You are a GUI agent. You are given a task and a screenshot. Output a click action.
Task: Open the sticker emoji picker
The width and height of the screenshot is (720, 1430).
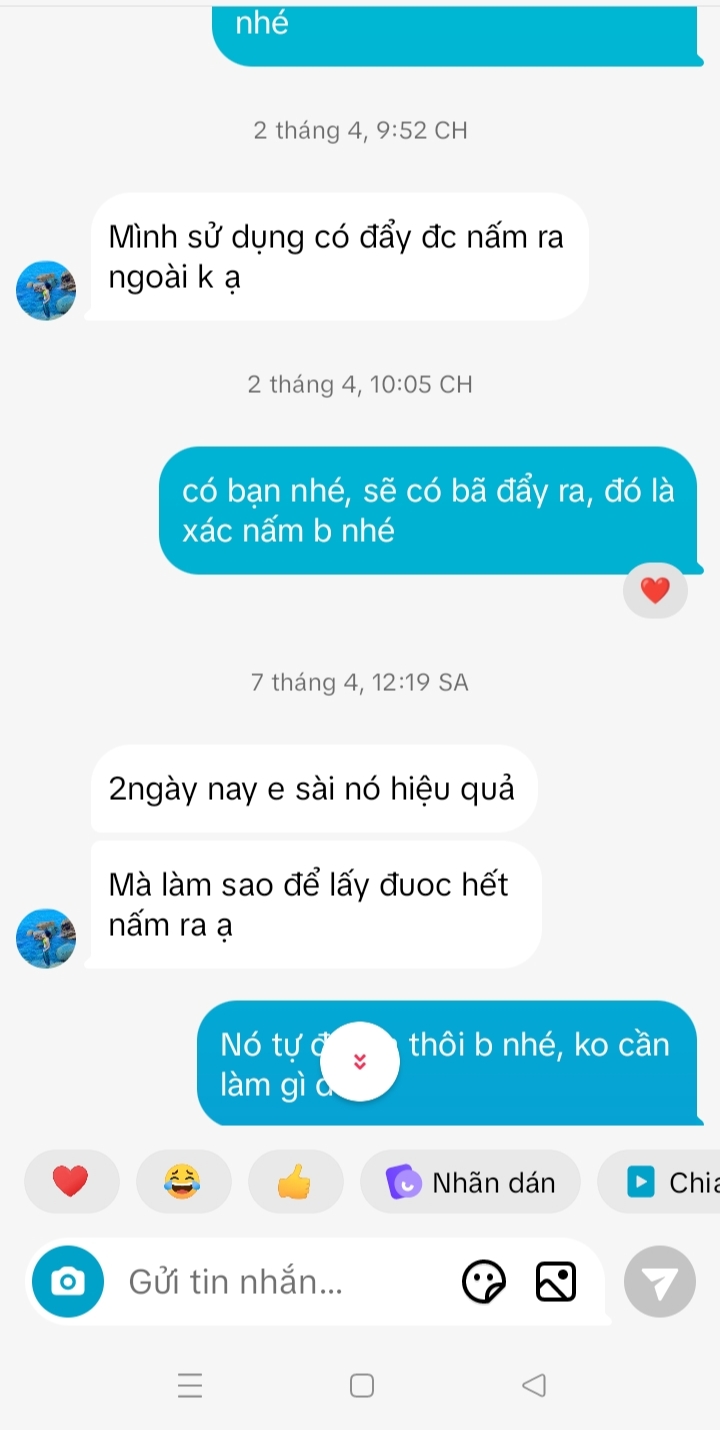[x=484, y=1281]
